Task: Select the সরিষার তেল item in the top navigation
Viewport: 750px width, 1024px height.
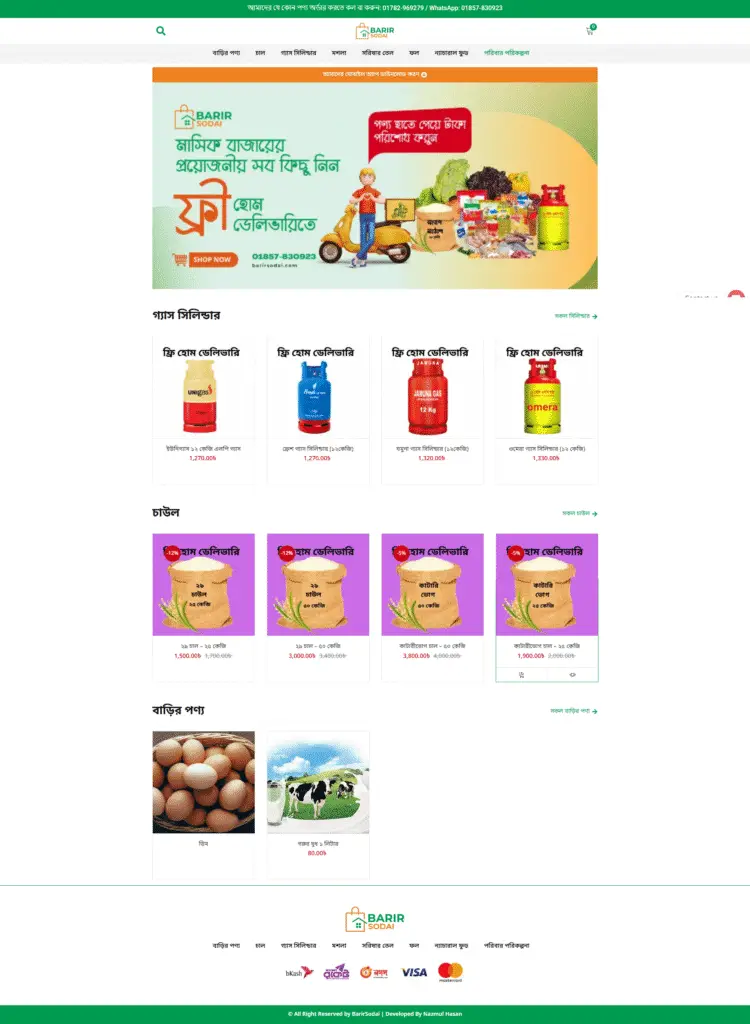Action: click(x=378, y=52)
